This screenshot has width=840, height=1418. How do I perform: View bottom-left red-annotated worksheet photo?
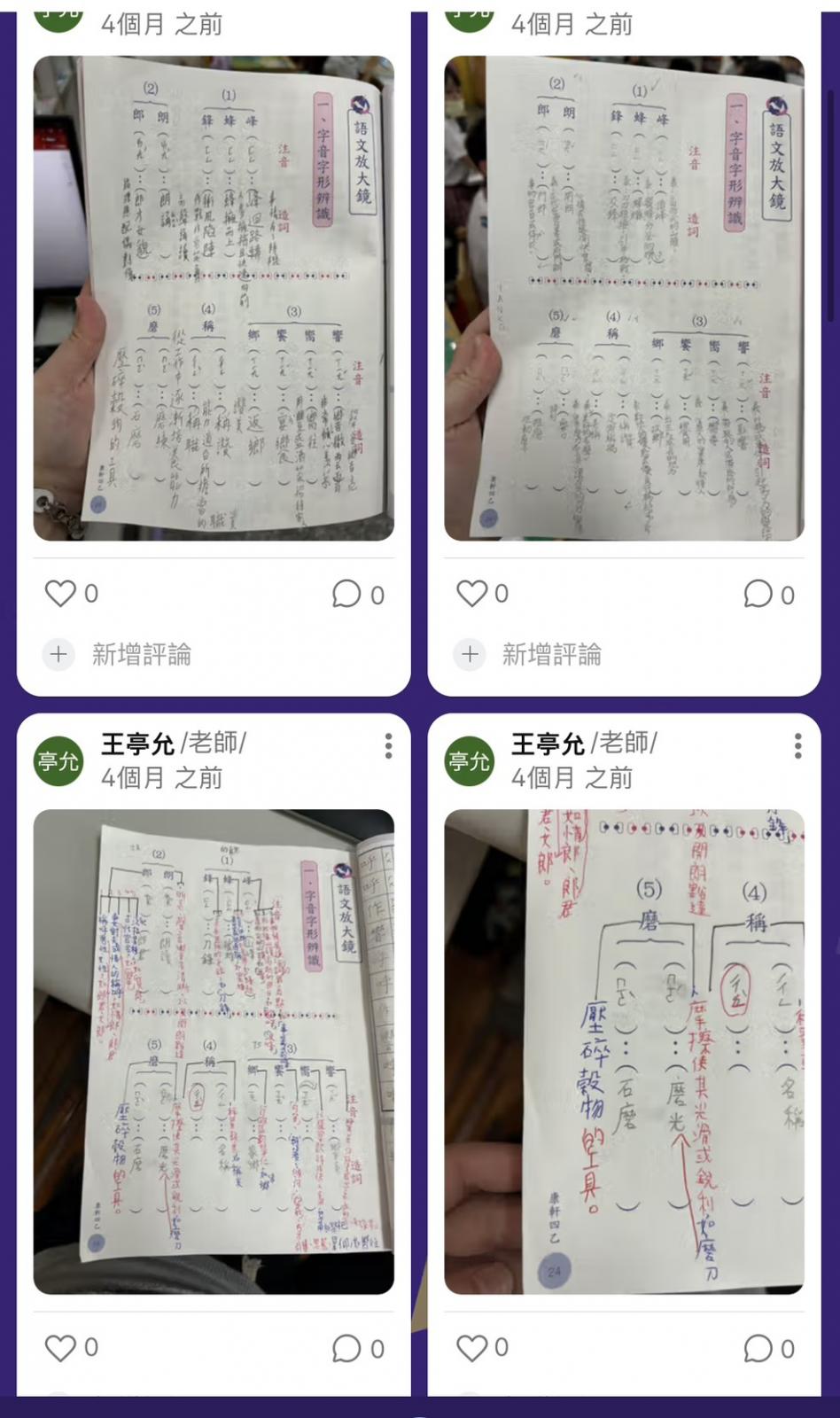pos(214,1051)
